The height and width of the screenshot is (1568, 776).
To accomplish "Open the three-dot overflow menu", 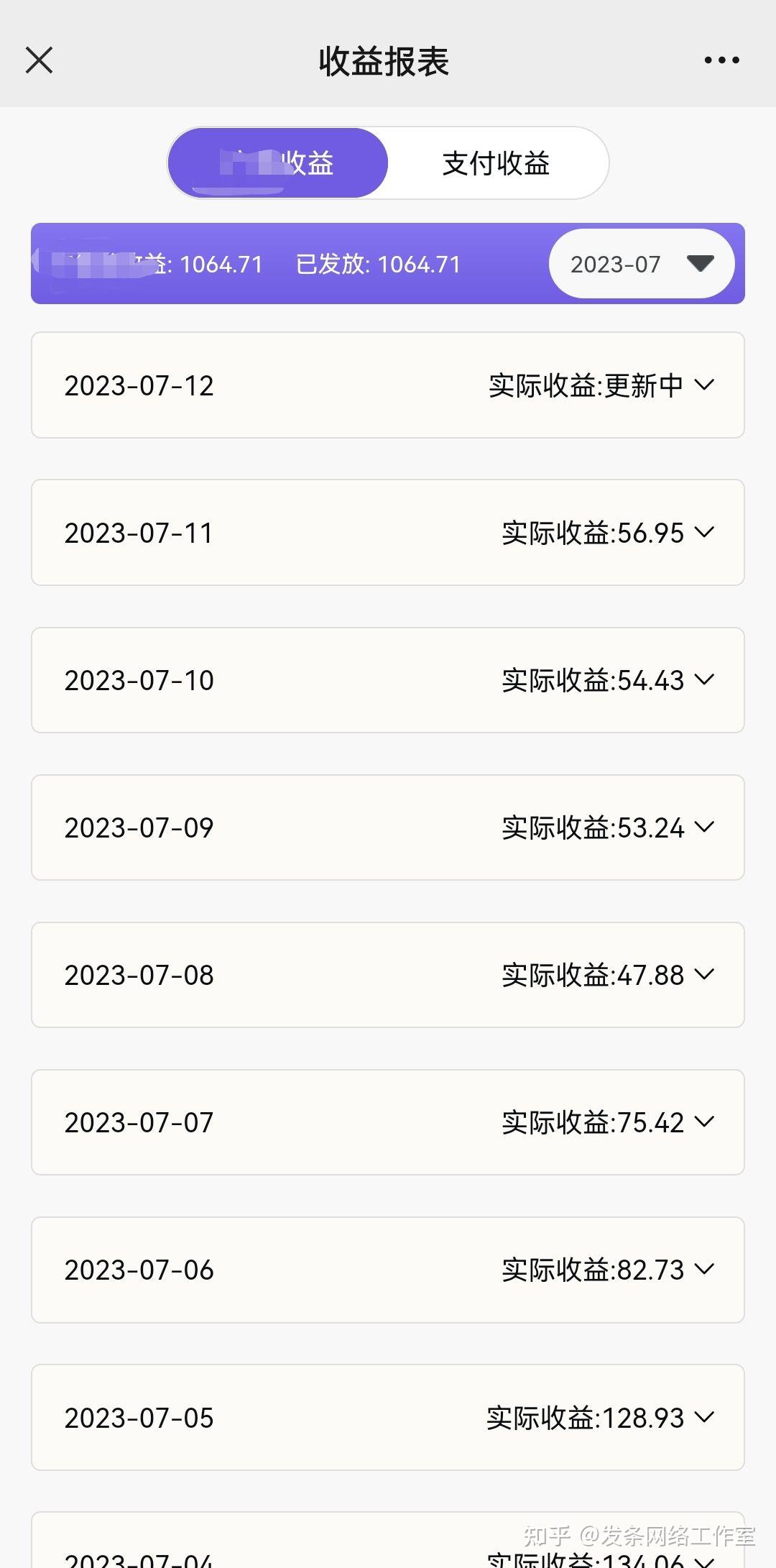I will (x=721, y=60).
